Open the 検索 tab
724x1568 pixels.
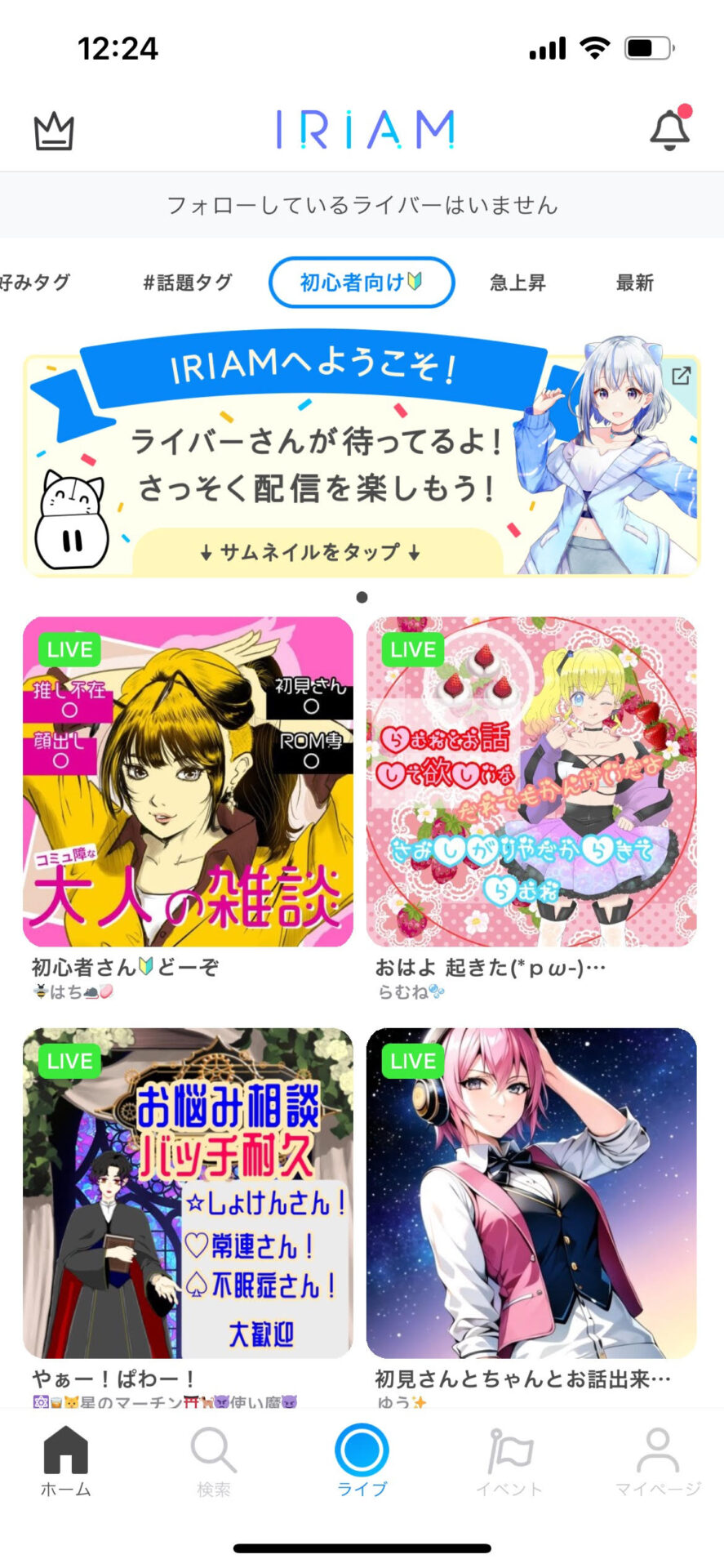tap(213, 1461)
